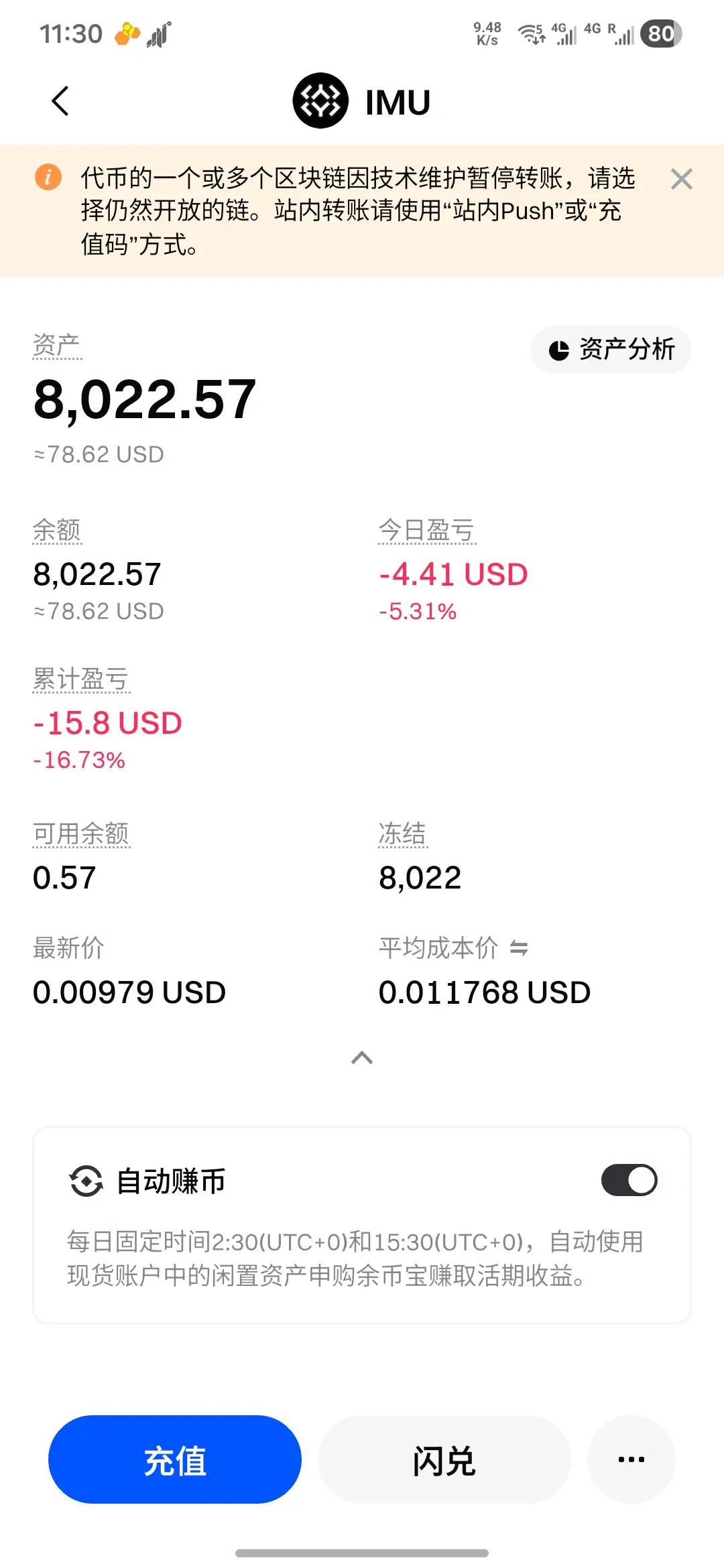Collapse the asset details section
This screenshot has width=724, height=1568.
362,1057
